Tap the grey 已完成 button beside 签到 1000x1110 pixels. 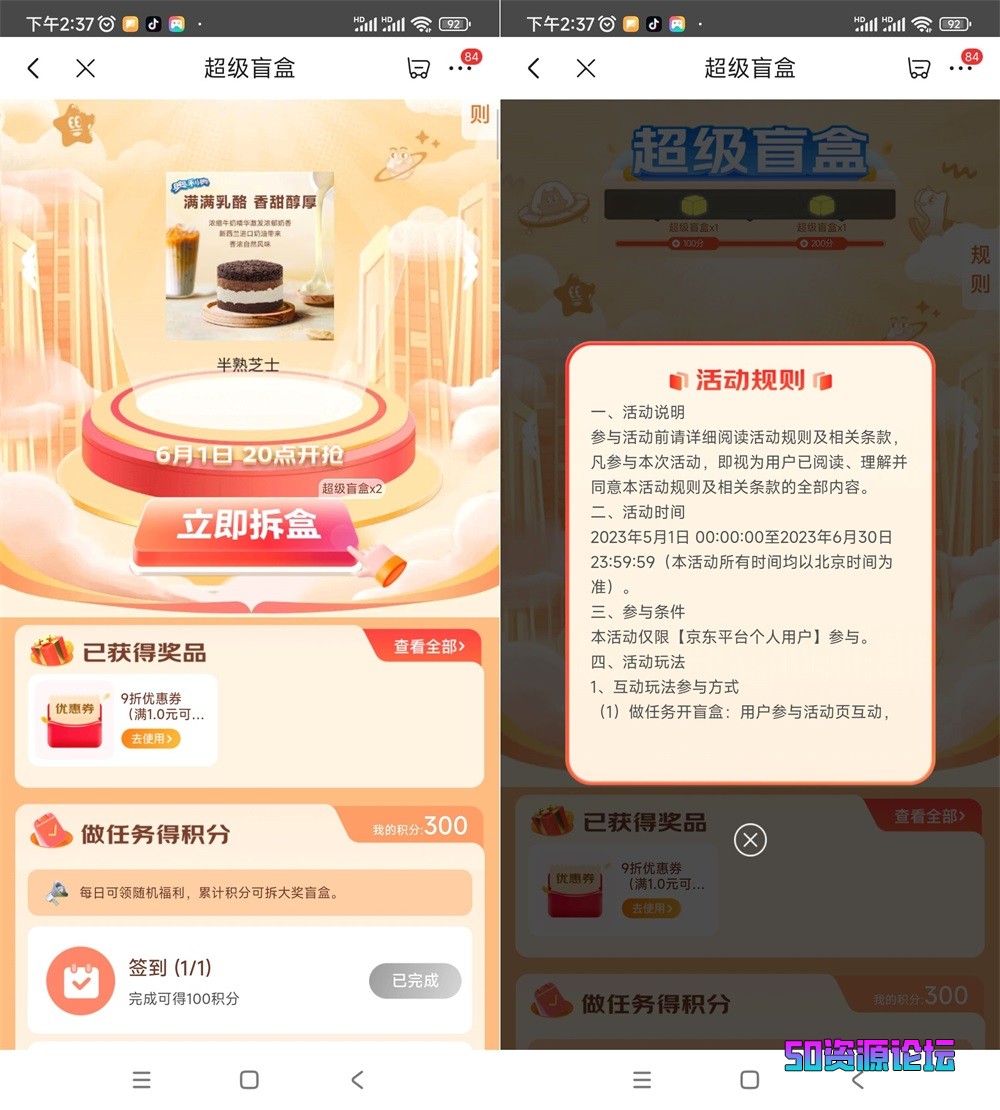415,981
